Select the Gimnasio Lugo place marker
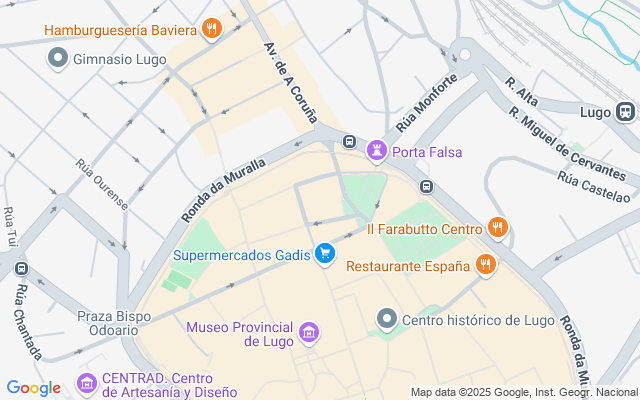This screenshot has height=400, width=640. pyautogui.click(x=58, y=58)
